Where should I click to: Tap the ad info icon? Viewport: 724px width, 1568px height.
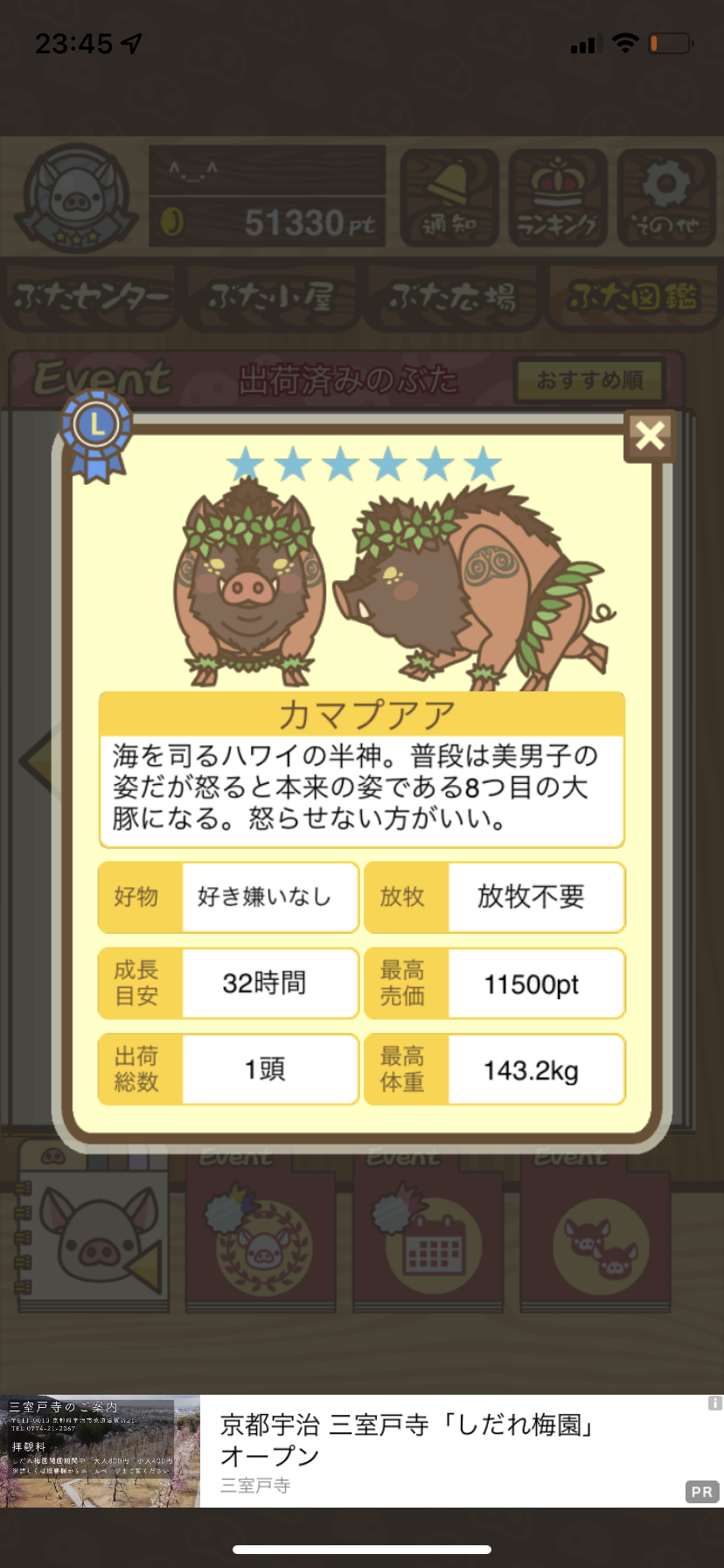click(x=714, y=1403)
